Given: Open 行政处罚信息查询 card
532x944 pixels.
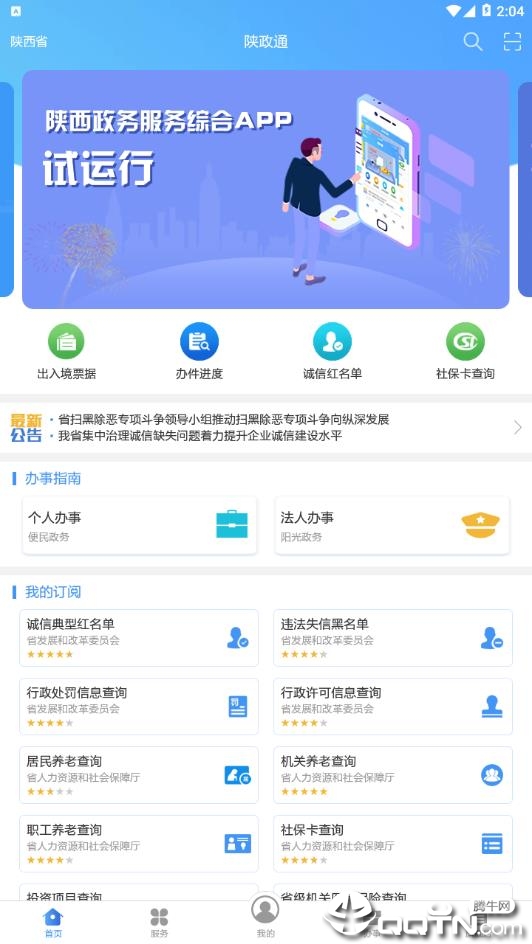Looking at the screenshot, I should point(139,706).
